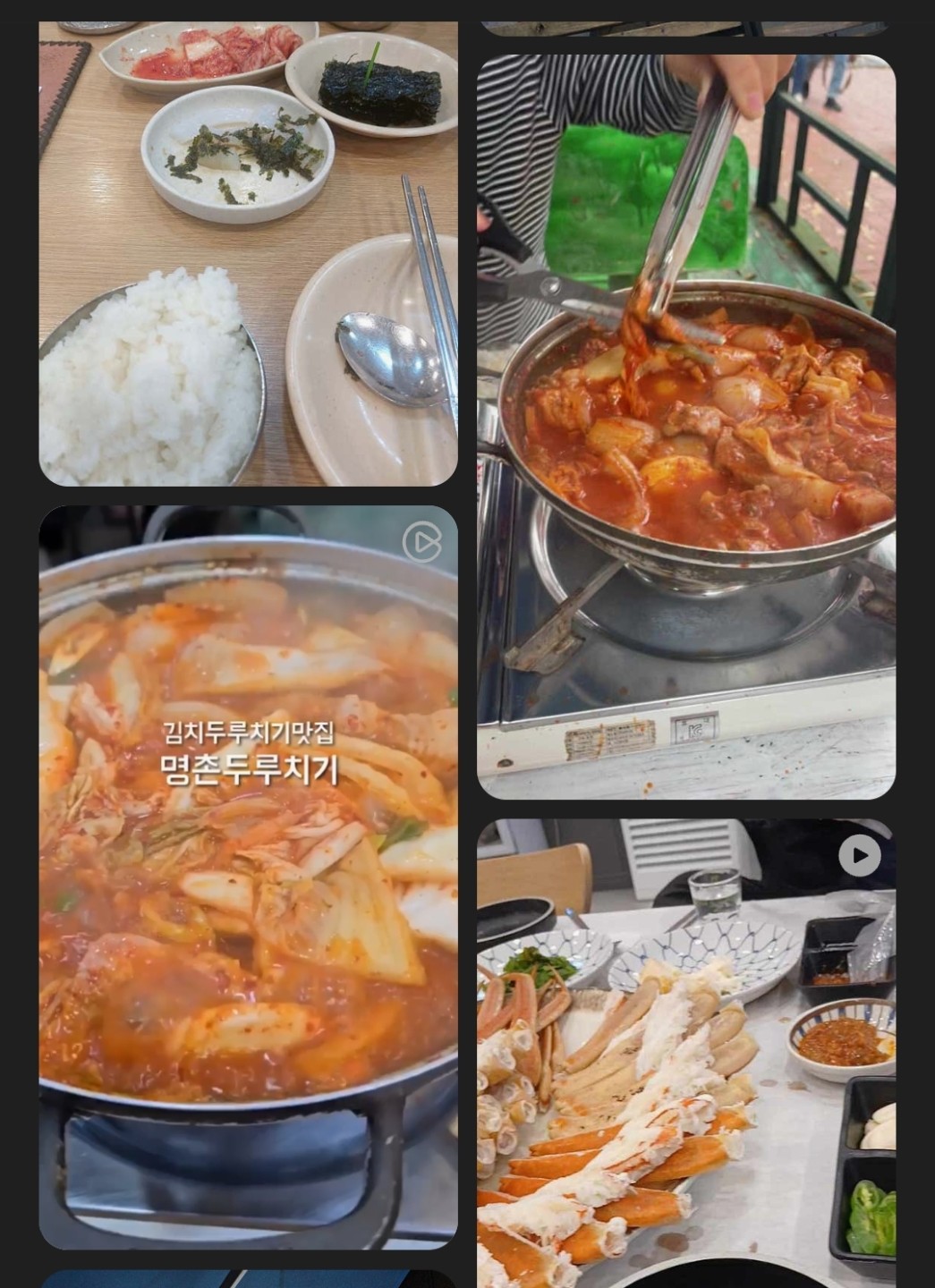Open the kimchi stew with tongs photo
This screenshot has width=935, height=1288.
tap(686, 427)
